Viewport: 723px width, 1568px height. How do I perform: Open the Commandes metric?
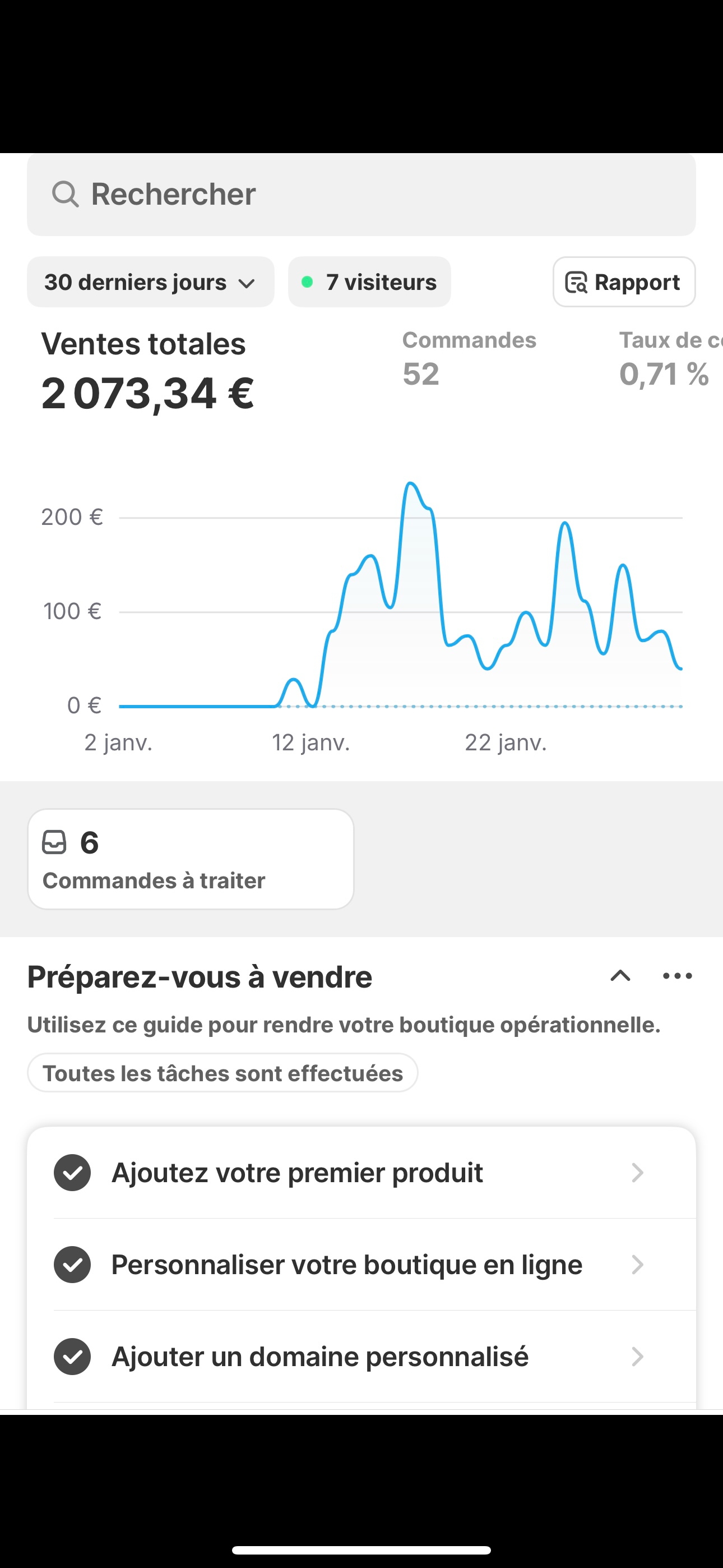pyautogui.click(x=469, y=358)
